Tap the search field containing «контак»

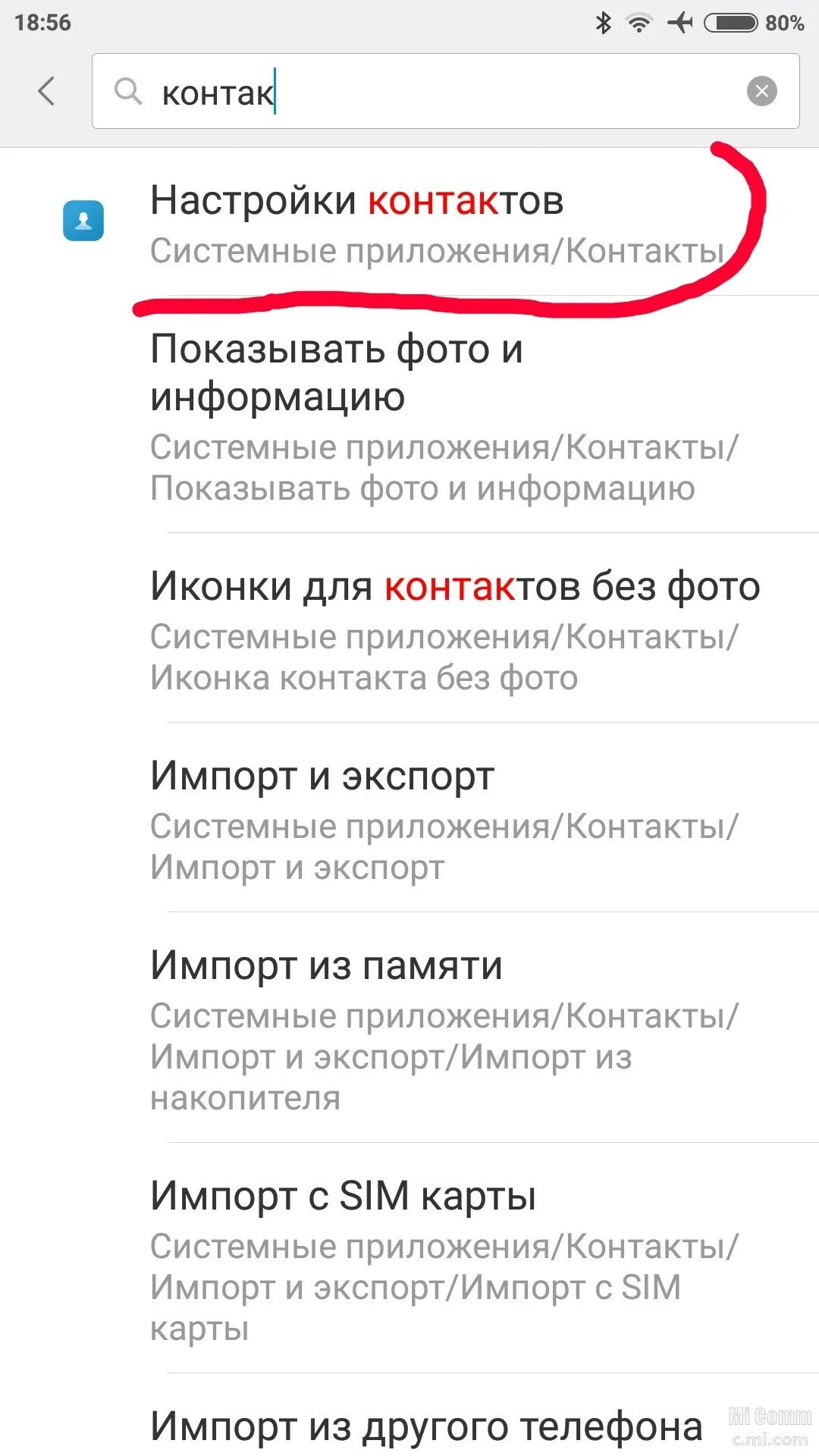click(x=445, y=91)
